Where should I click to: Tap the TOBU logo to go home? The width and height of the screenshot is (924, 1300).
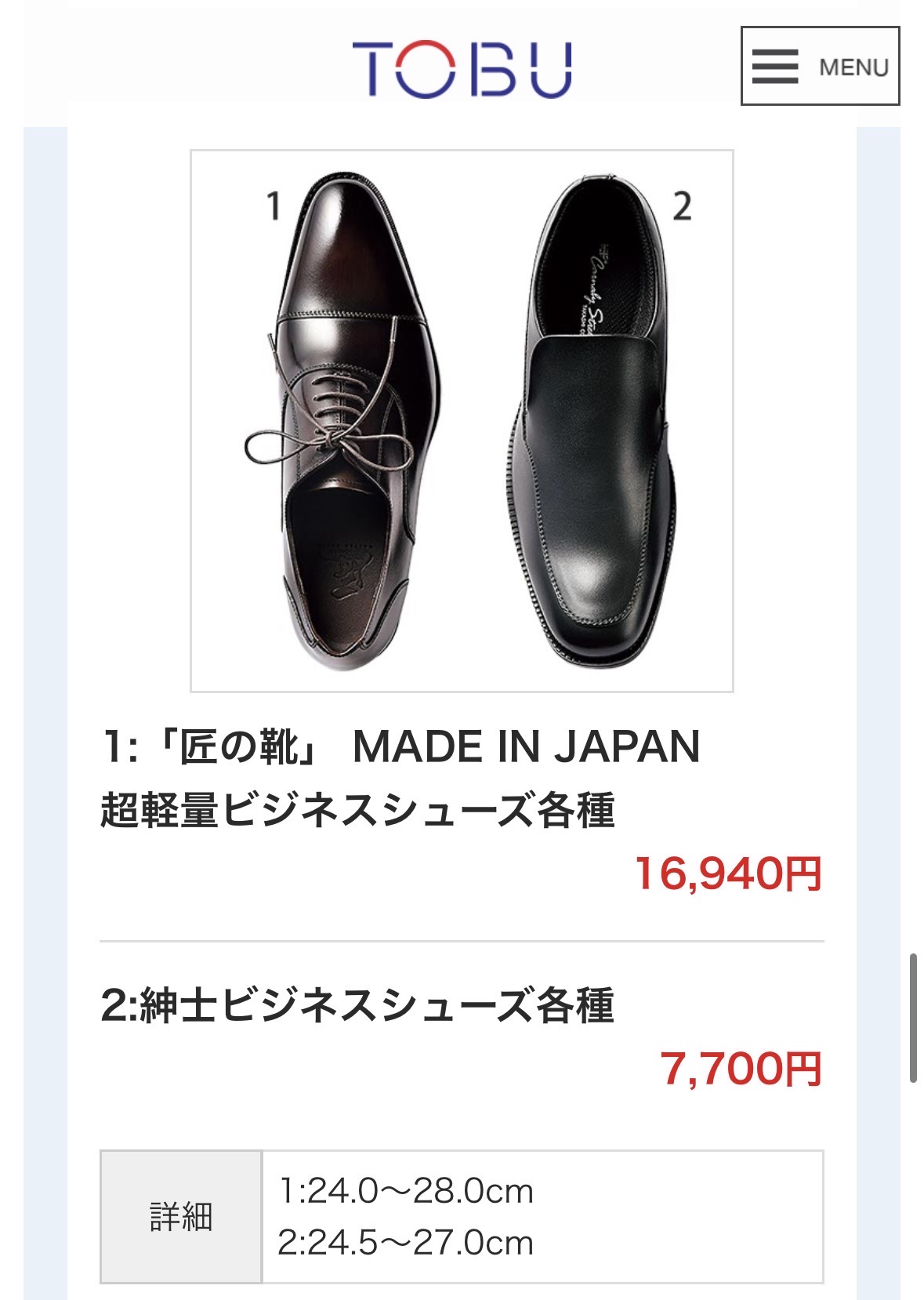pos(462,69)
